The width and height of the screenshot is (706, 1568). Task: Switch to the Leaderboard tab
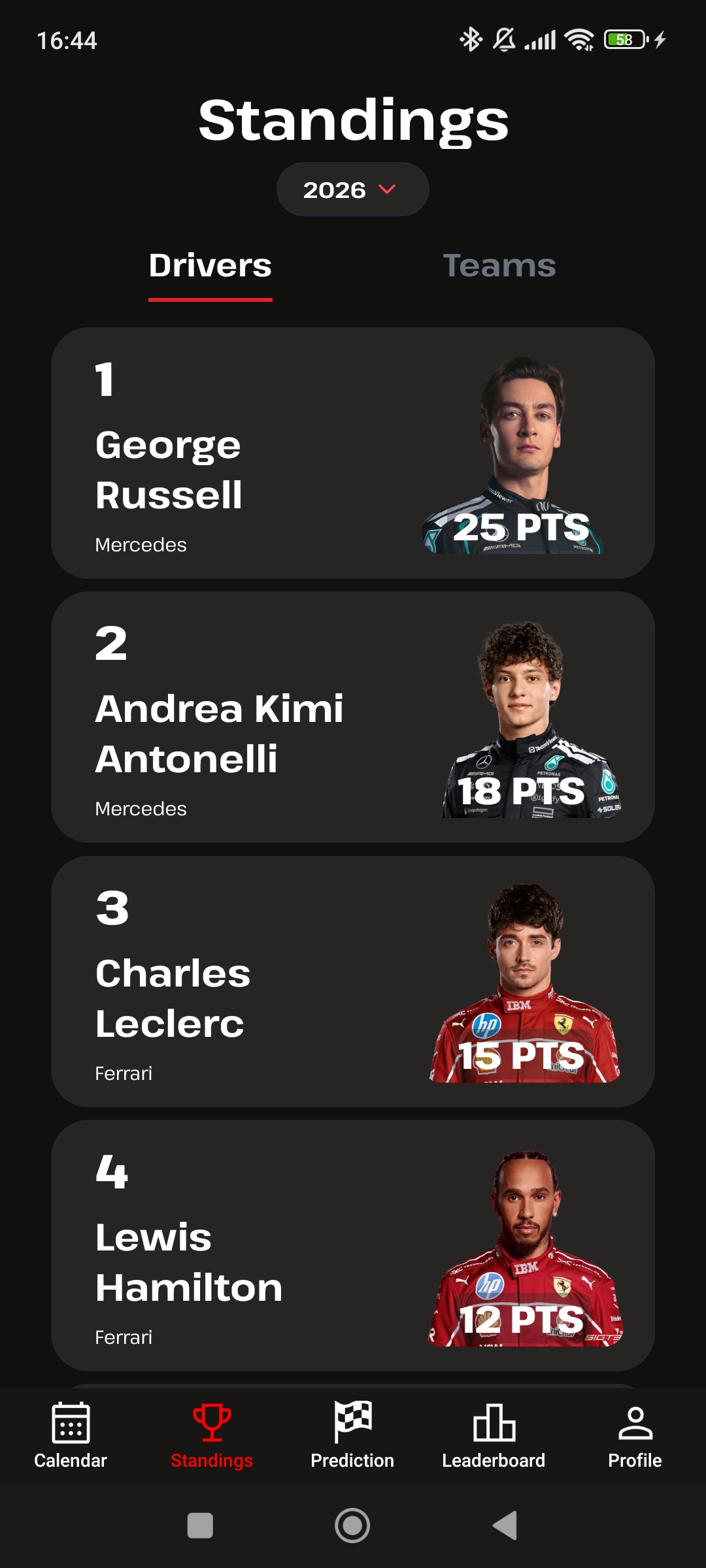(x=494, y=1435)
